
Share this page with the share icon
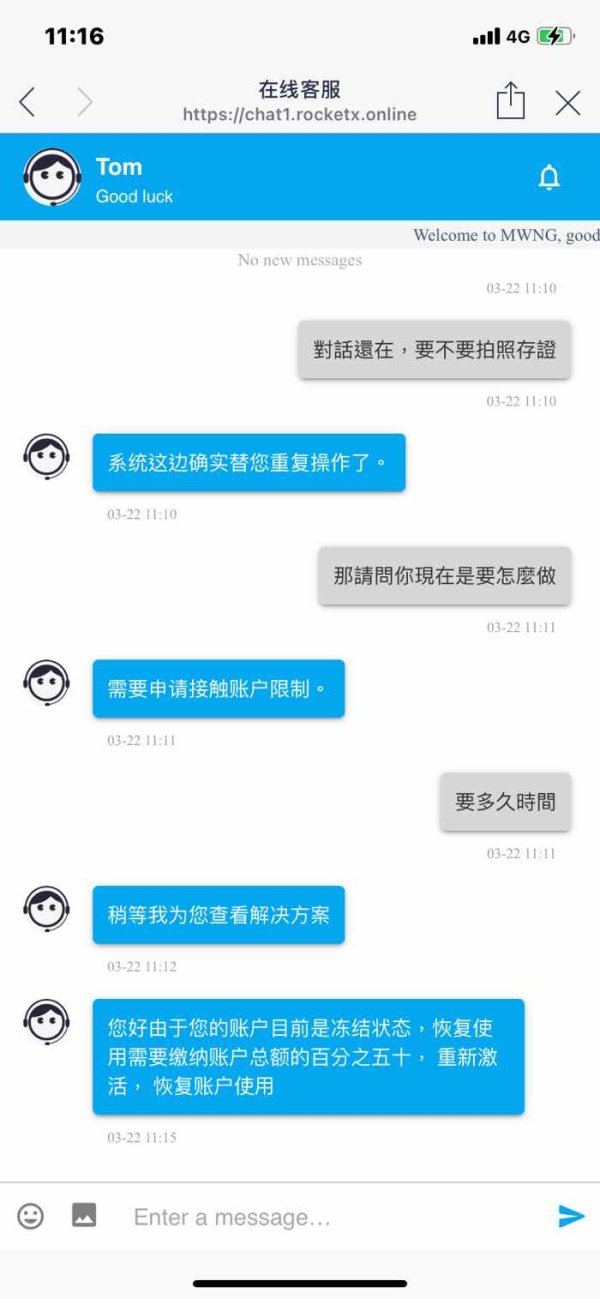click(510, 101)
